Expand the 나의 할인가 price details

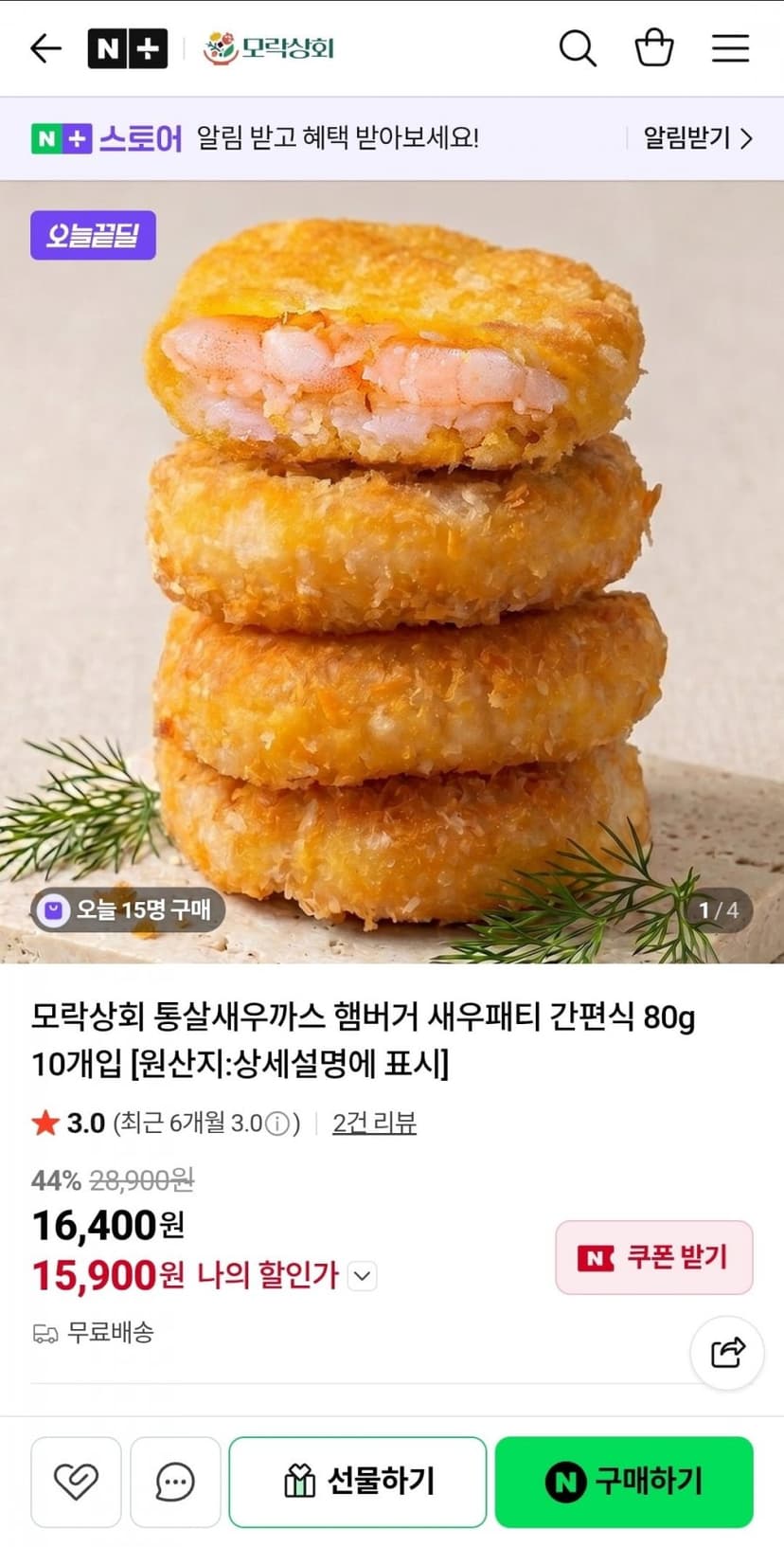363,1276
